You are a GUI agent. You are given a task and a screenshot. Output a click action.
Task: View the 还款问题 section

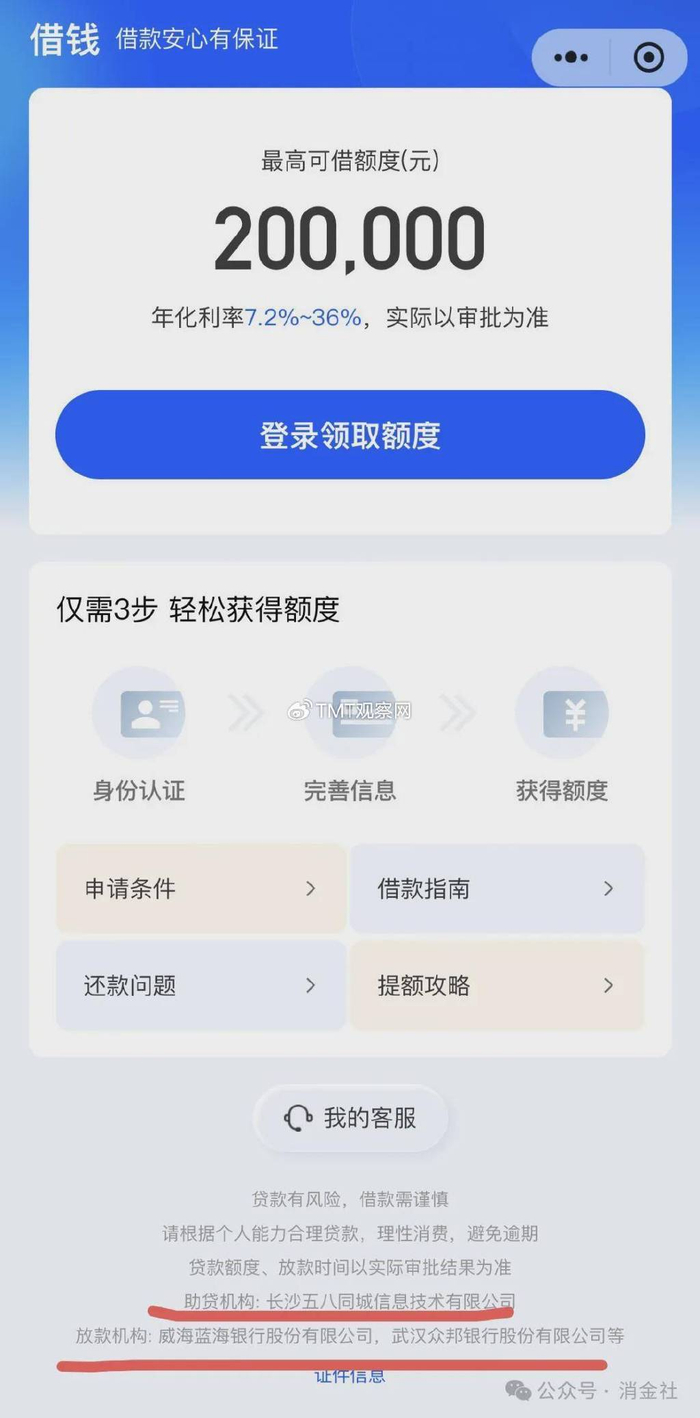pos(201,985)
